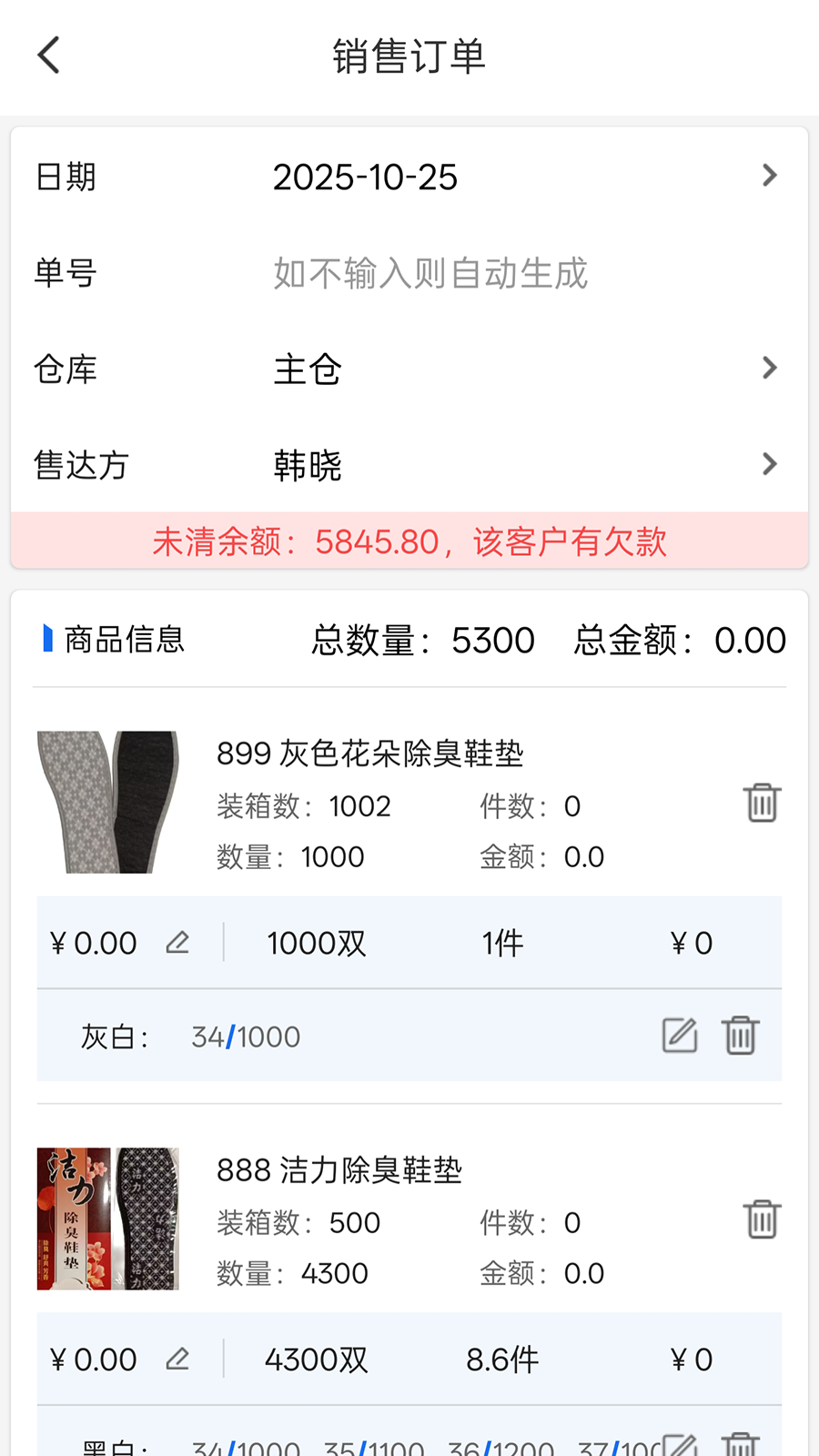Select the 商品信息 section header

pyautogui.click(x=121, y=640)
